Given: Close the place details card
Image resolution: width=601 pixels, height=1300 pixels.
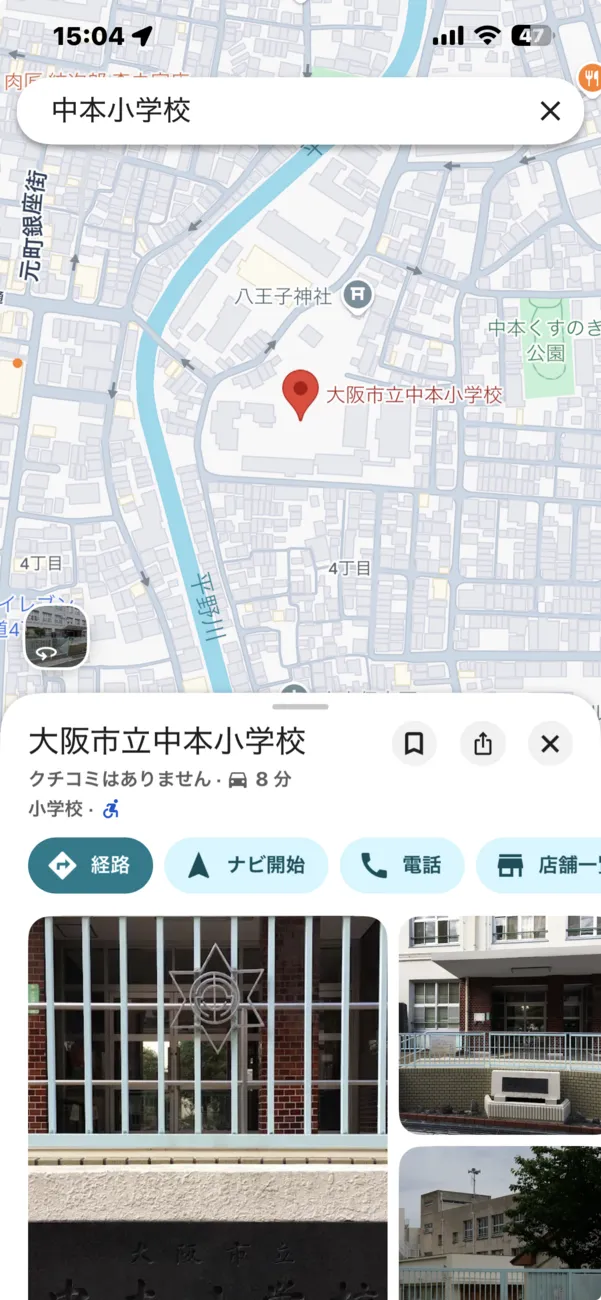Looking at the screenshot, I should point(550,744).
